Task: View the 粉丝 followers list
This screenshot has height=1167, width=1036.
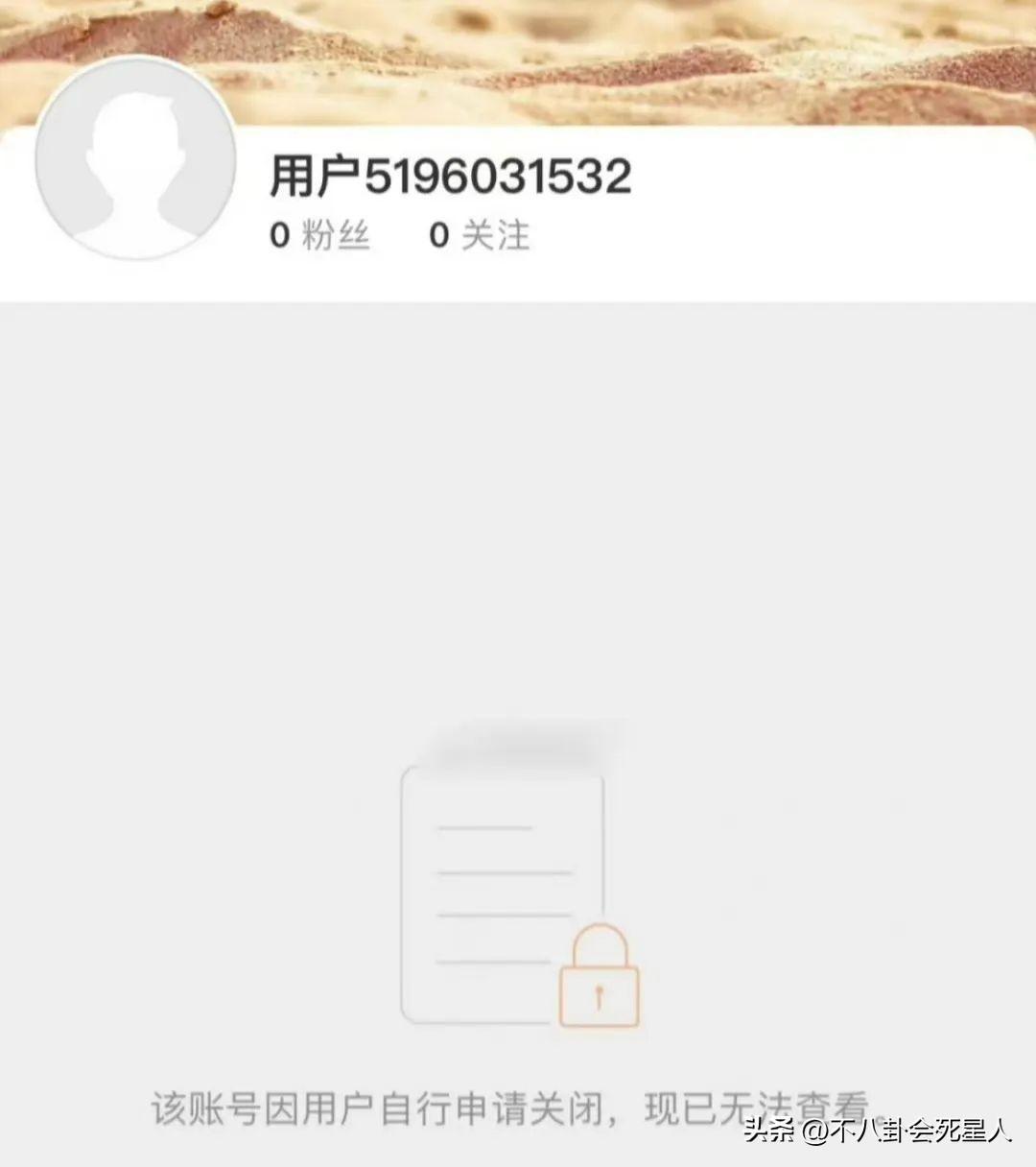Action: [x=320, y=235]
